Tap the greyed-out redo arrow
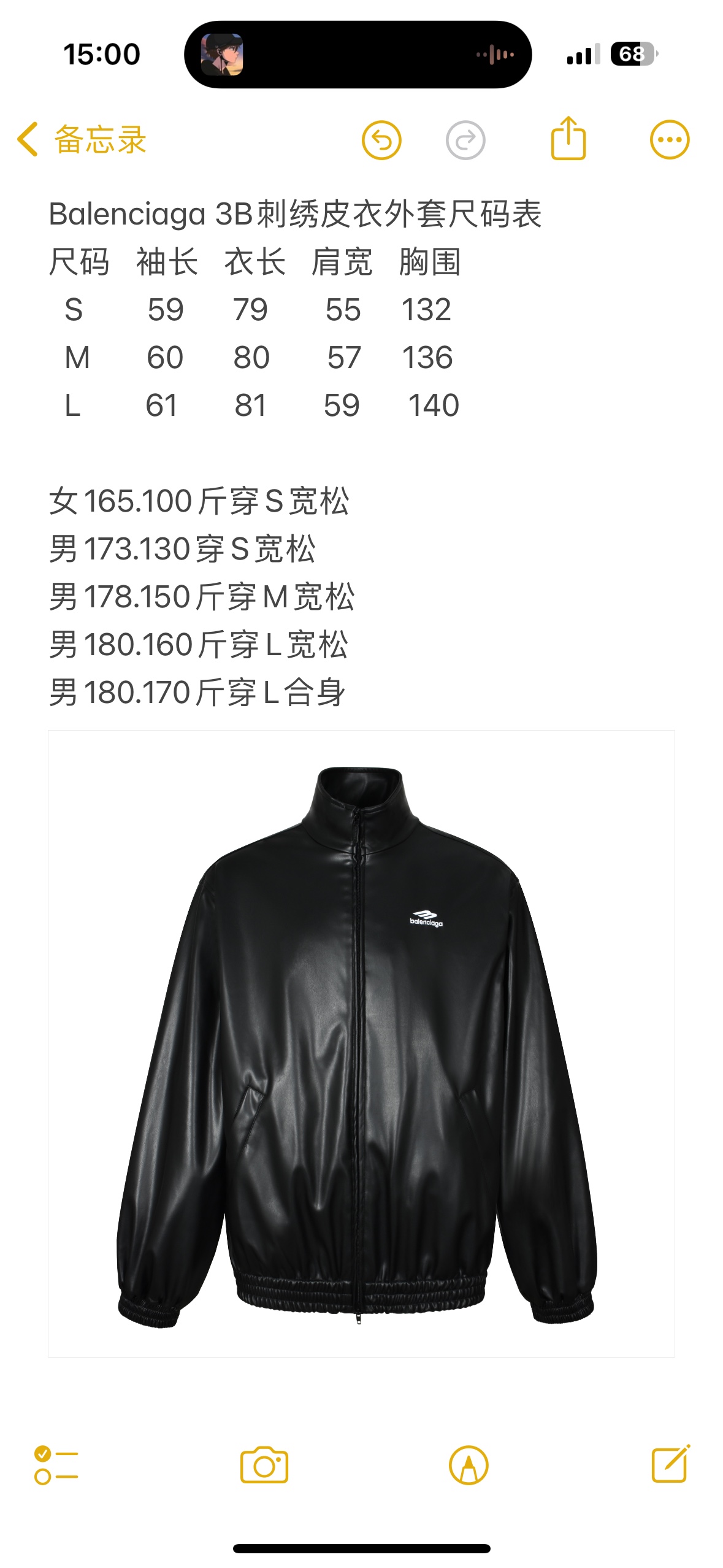Image resolution: width=723 pixels, height=1568 pixels. [465, 140]
